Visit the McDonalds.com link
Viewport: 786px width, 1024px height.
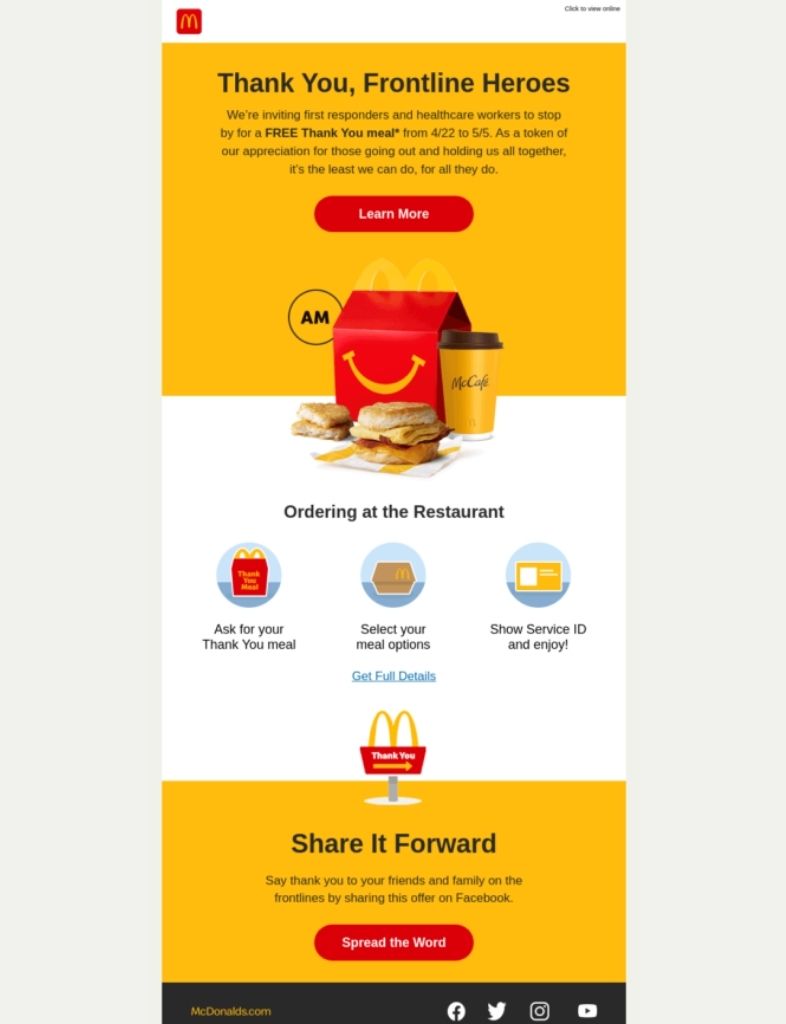(231, 1011)
